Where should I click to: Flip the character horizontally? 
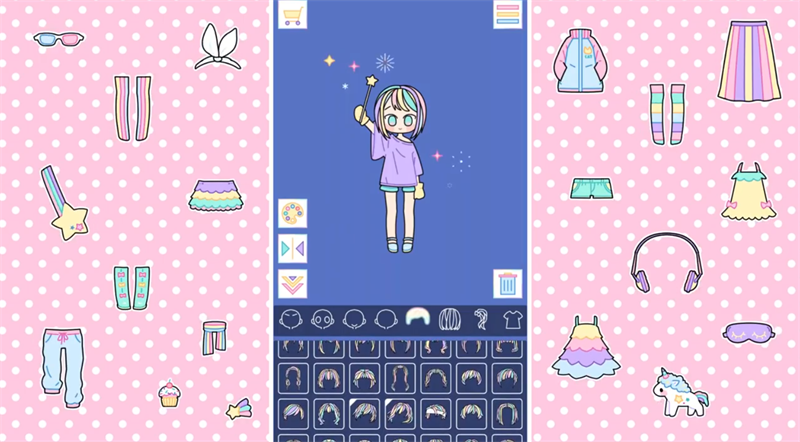293,248
